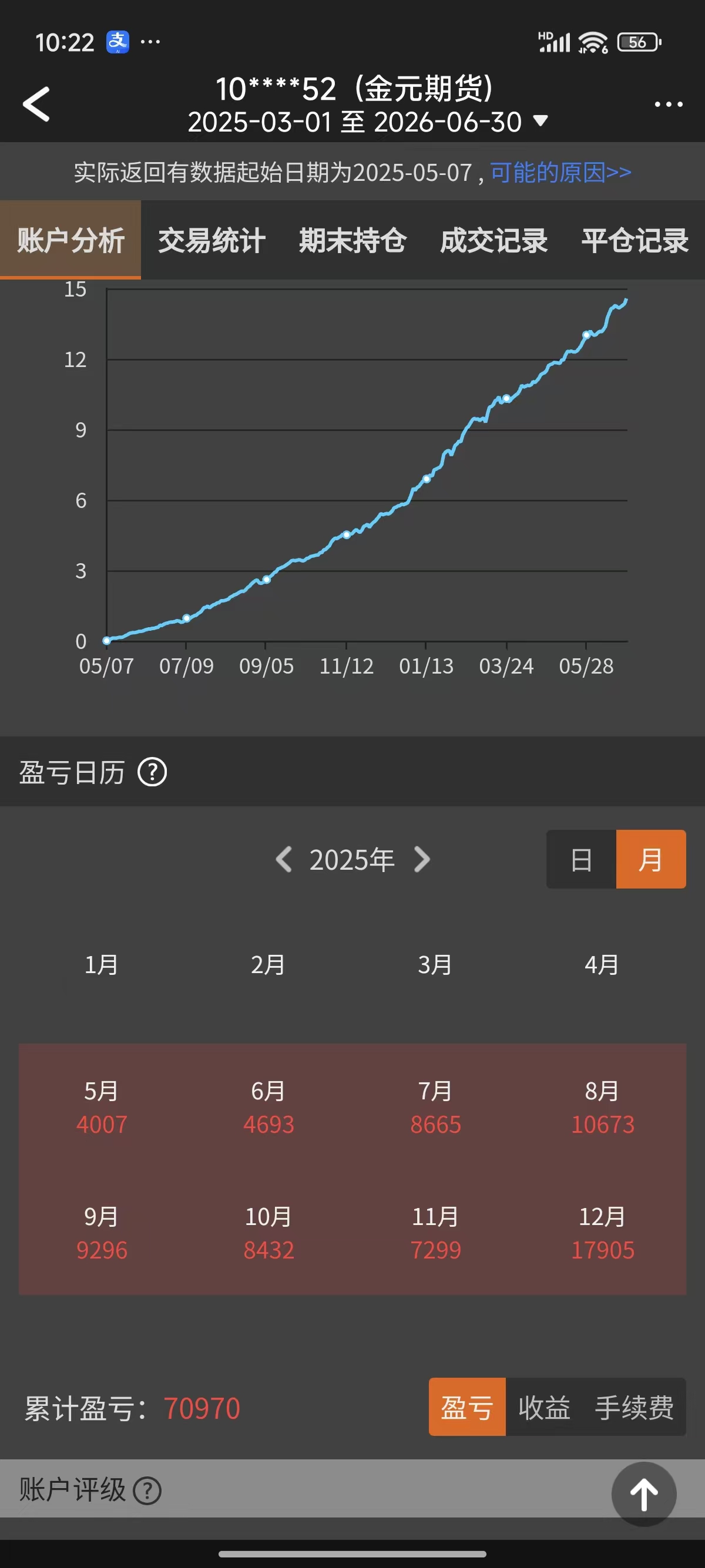The image size is (705, 1568).
Task: Open the 成交记录 tab
Action: pyautogui.click(x=493, y=240)
